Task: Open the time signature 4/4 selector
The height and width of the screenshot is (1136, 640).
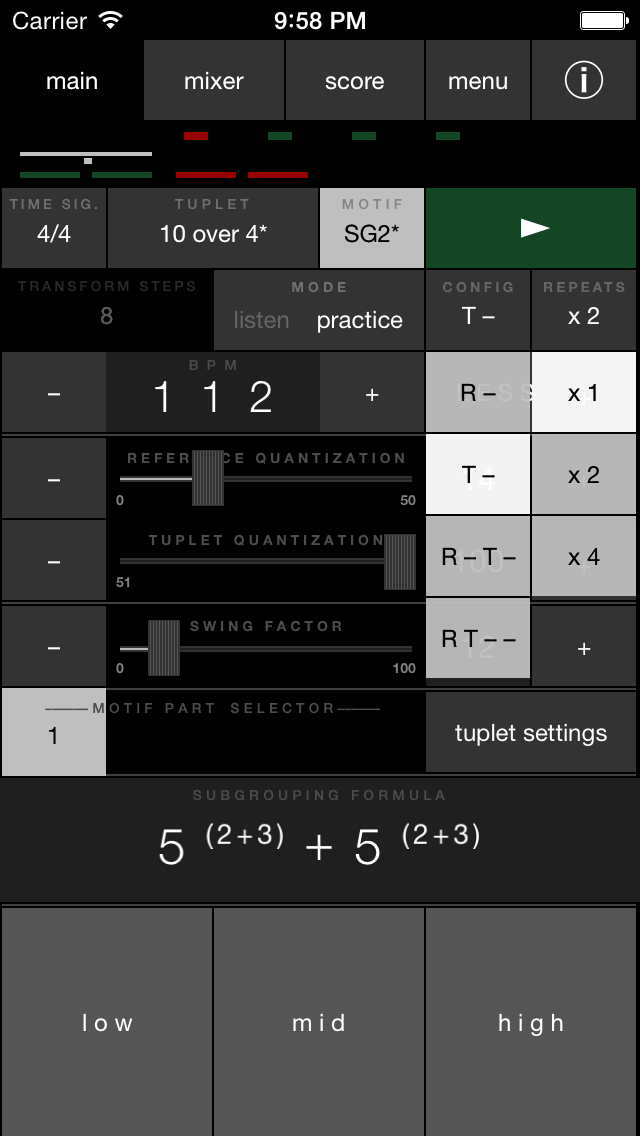Action: pyautogui.click(x=54, y=228)
